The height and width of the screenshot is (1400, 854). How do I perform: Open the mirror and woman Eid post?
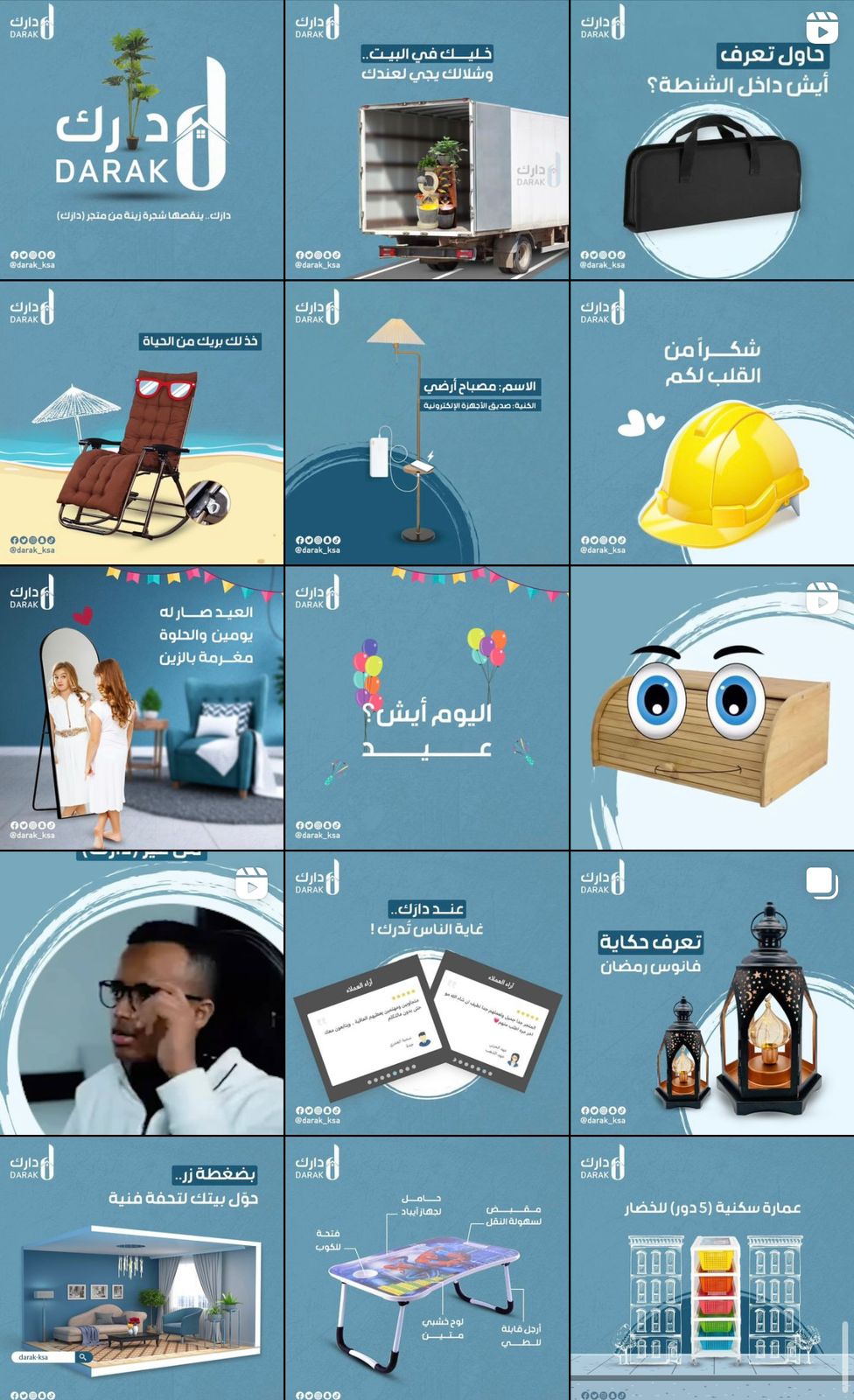(x=142, y=709)
